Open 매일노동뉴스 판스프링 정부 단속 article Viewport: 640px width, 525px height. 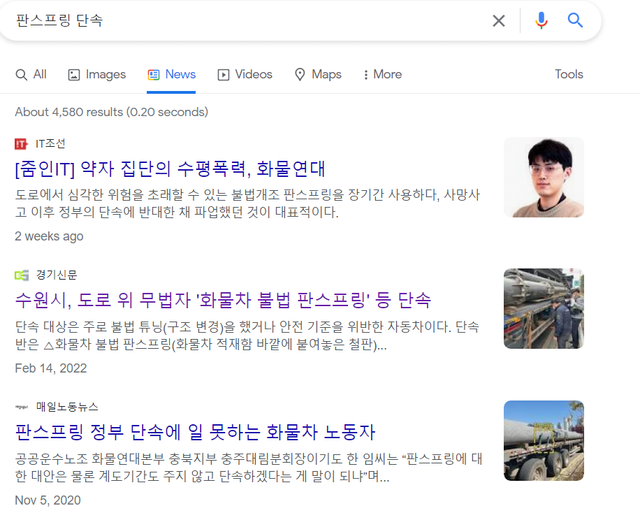pos(195,432)
